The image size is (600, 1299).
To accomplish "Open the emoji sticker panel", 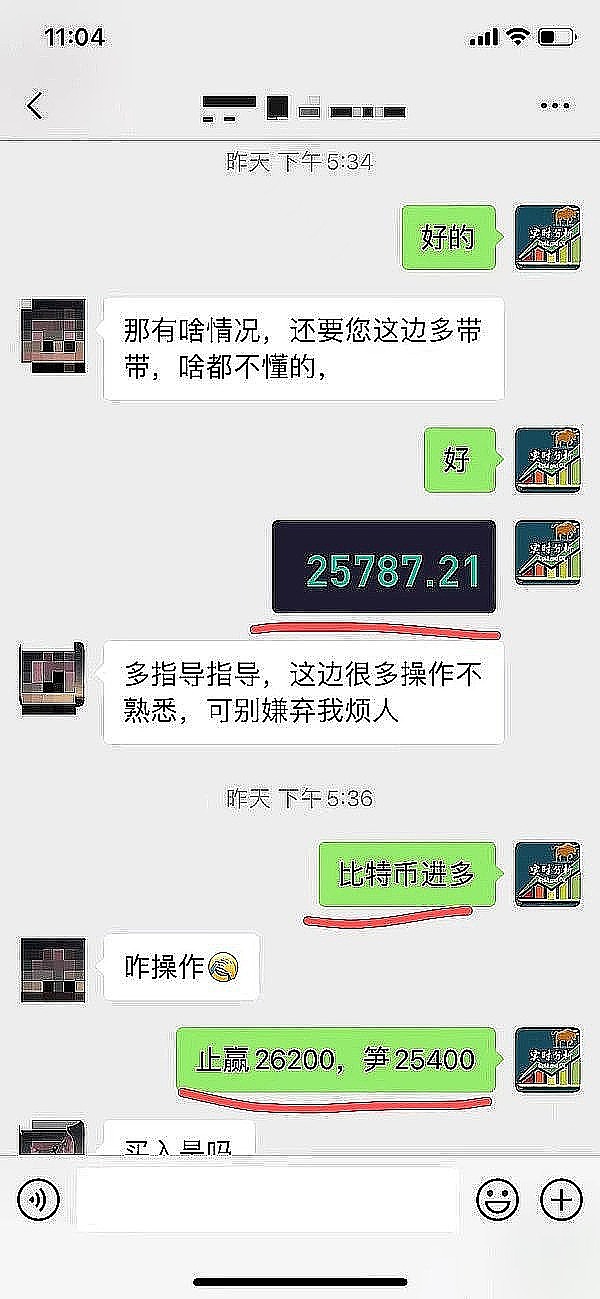I will click(496, 1199).
